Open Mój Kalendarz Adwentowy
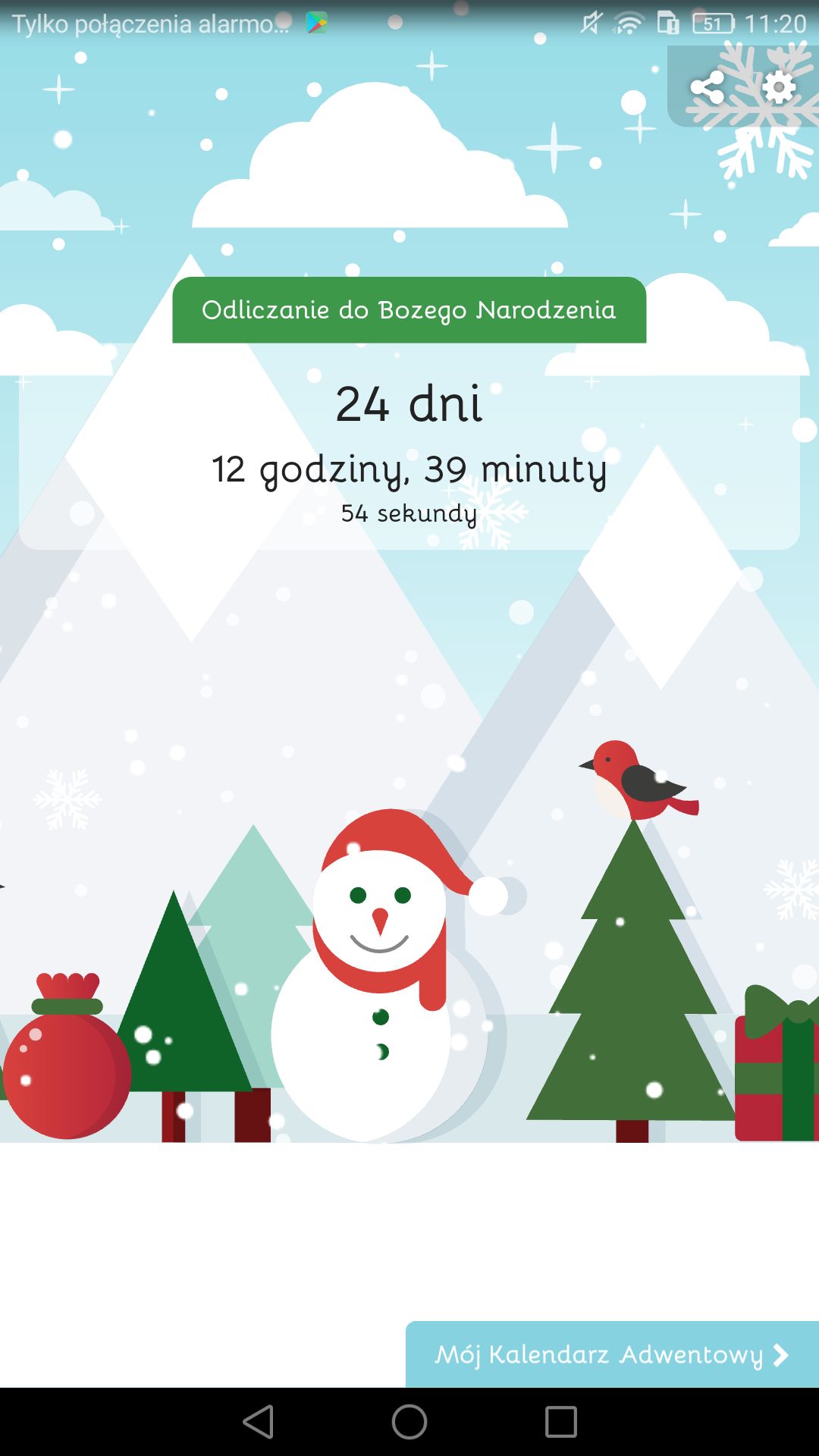Viewport: 819px width, 1456px height. click(612, 1354)
